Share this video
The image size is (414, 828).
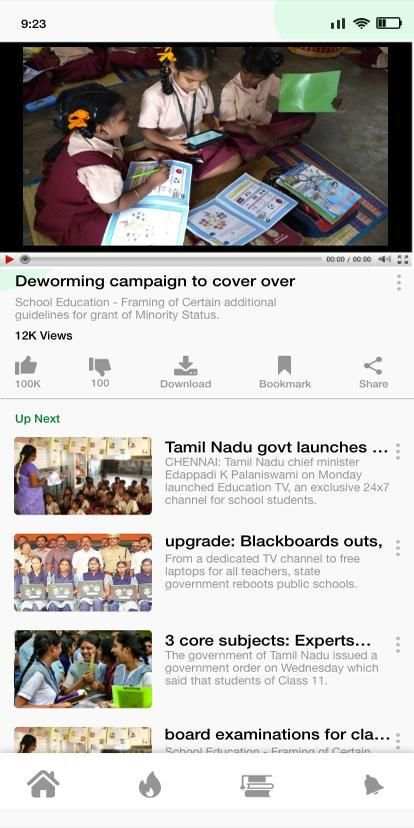click(x=373, y=372)
